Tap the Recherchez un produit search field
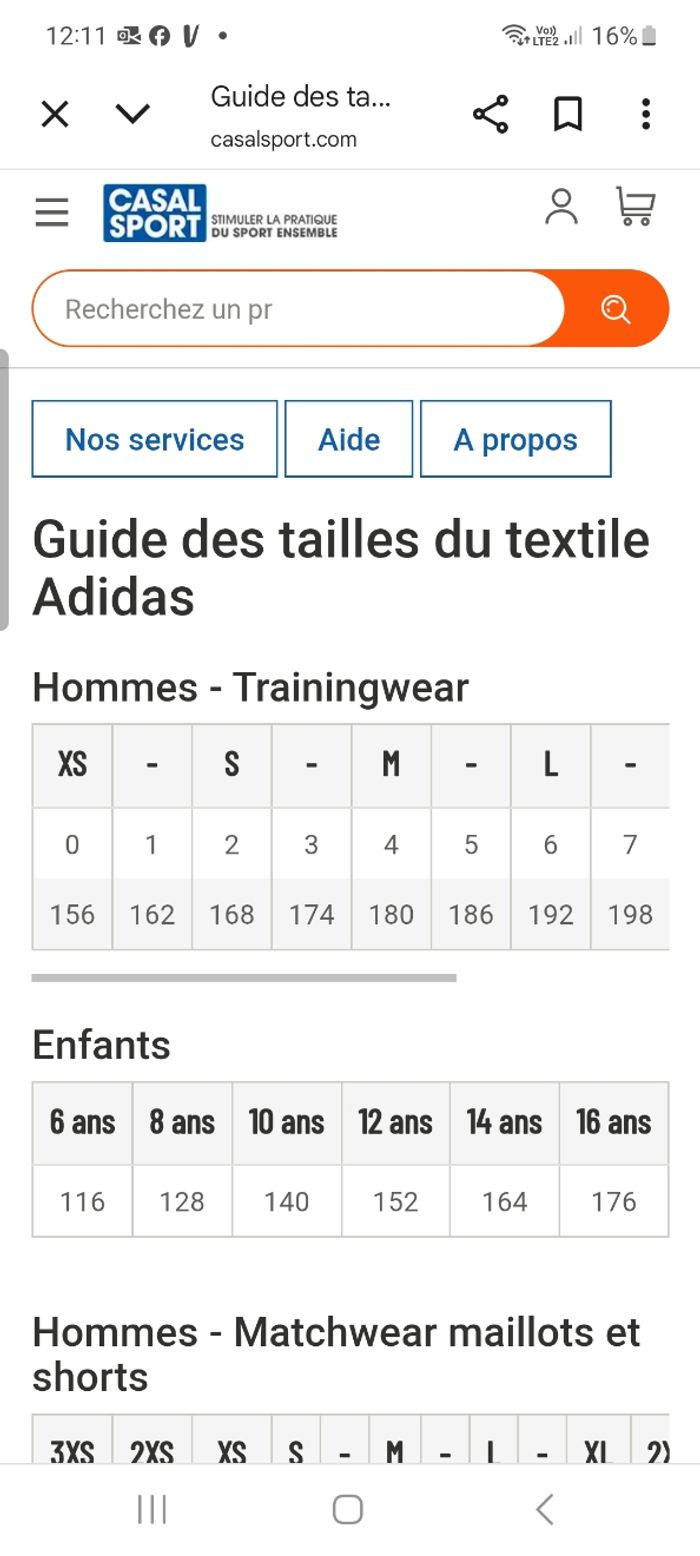700x1556 pixels. tap(298, 309)
